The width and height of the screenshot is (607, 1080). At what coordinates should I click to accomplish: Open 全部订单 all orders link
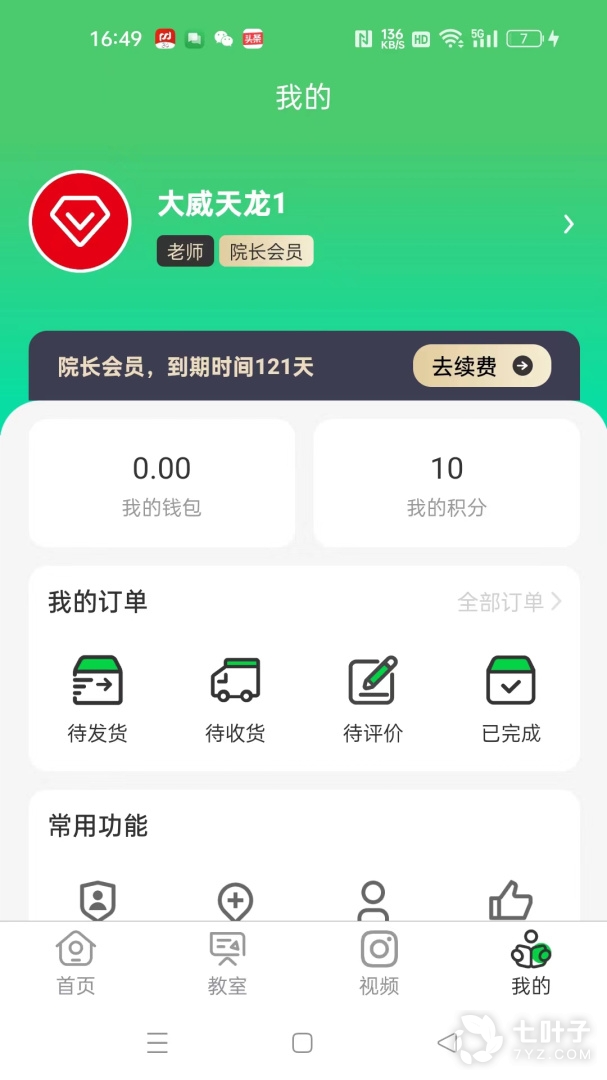(509, 602)
